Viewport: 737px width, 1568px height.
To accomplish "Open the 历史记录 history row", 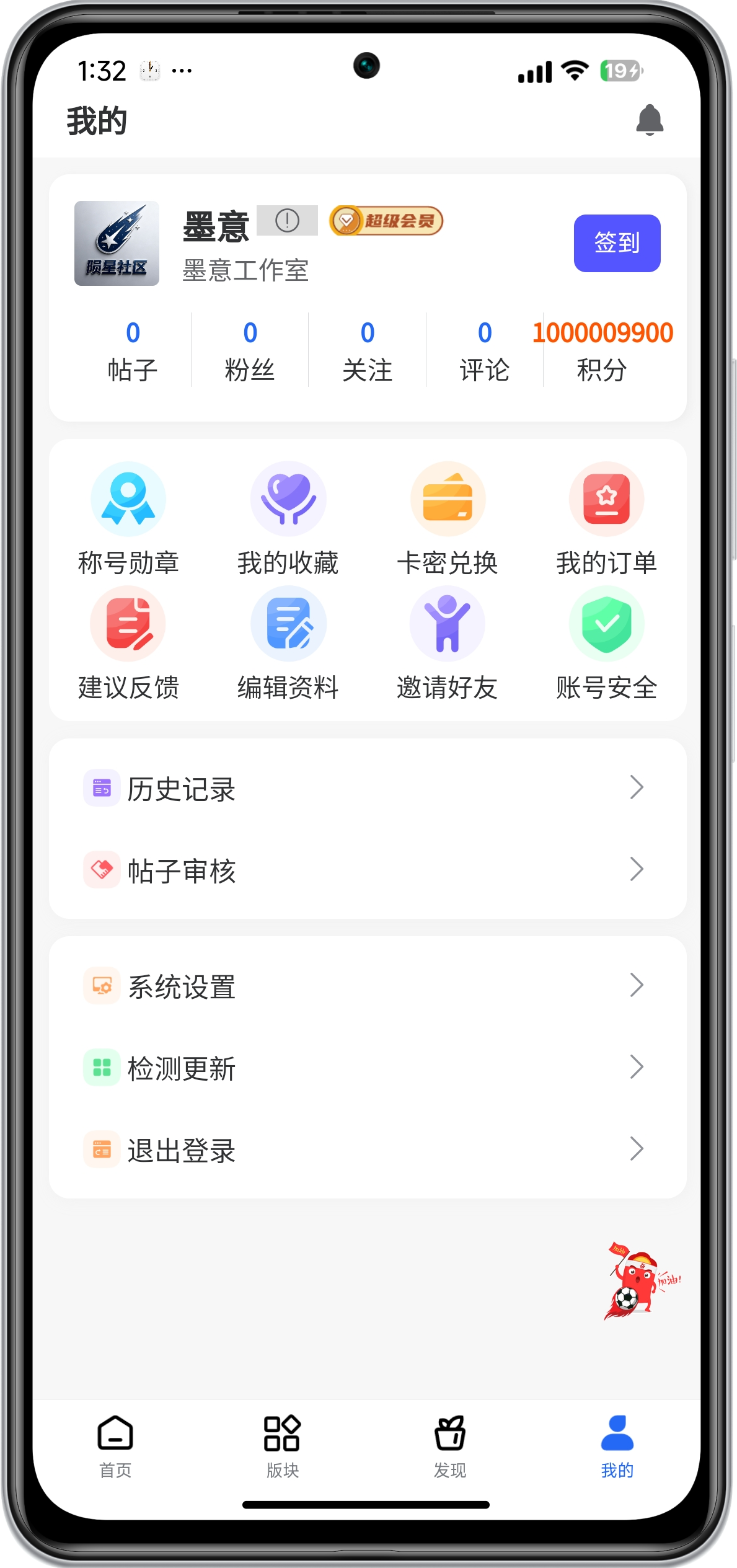I will [367, 789].
